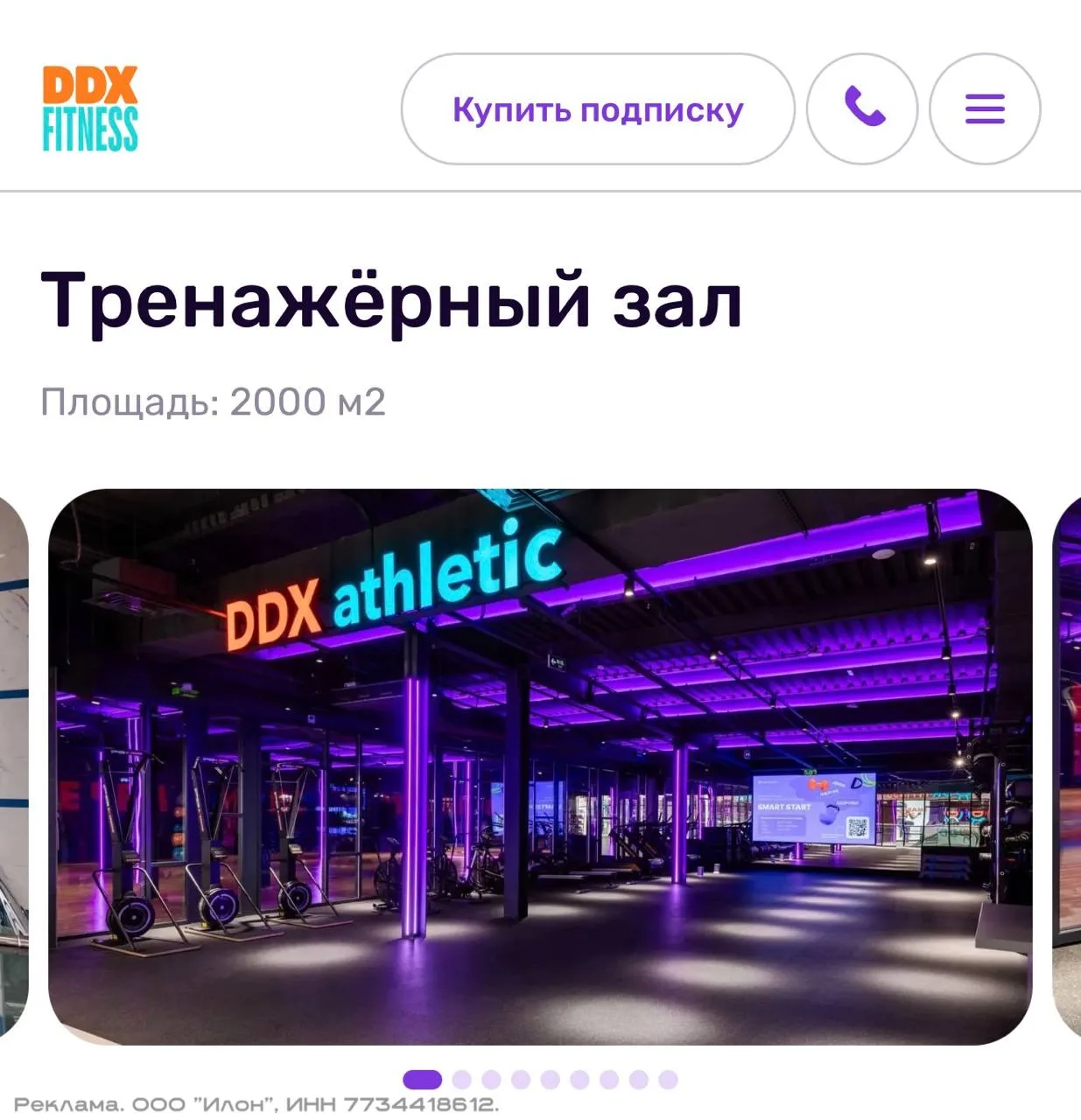This screenshot has height=1120, width=1081.
Task: Jump to the second gallery slide dot
Action: click(462, 1080)
